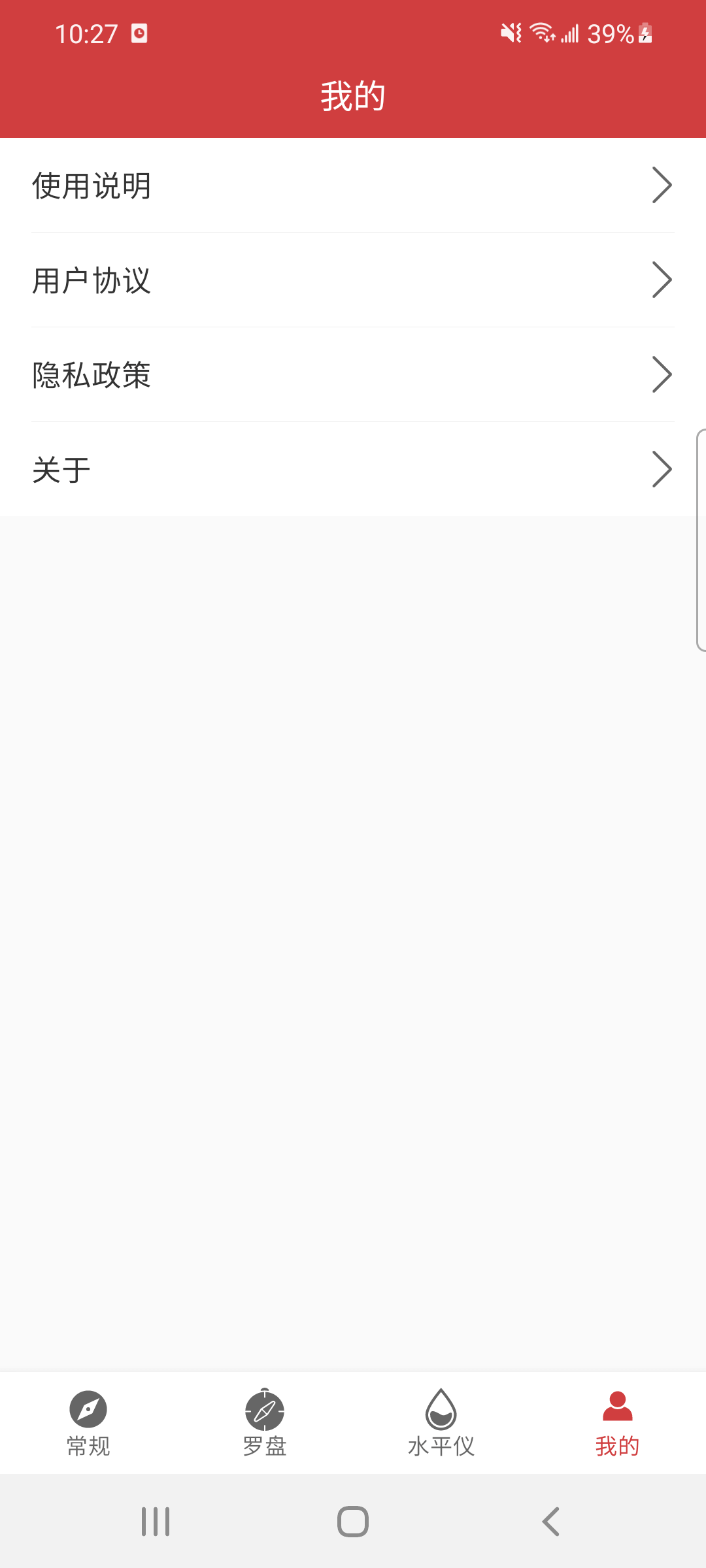Switch to the 罗盘 compass tab
This screenshot has width=706, height=1568.
point(265,1423)
